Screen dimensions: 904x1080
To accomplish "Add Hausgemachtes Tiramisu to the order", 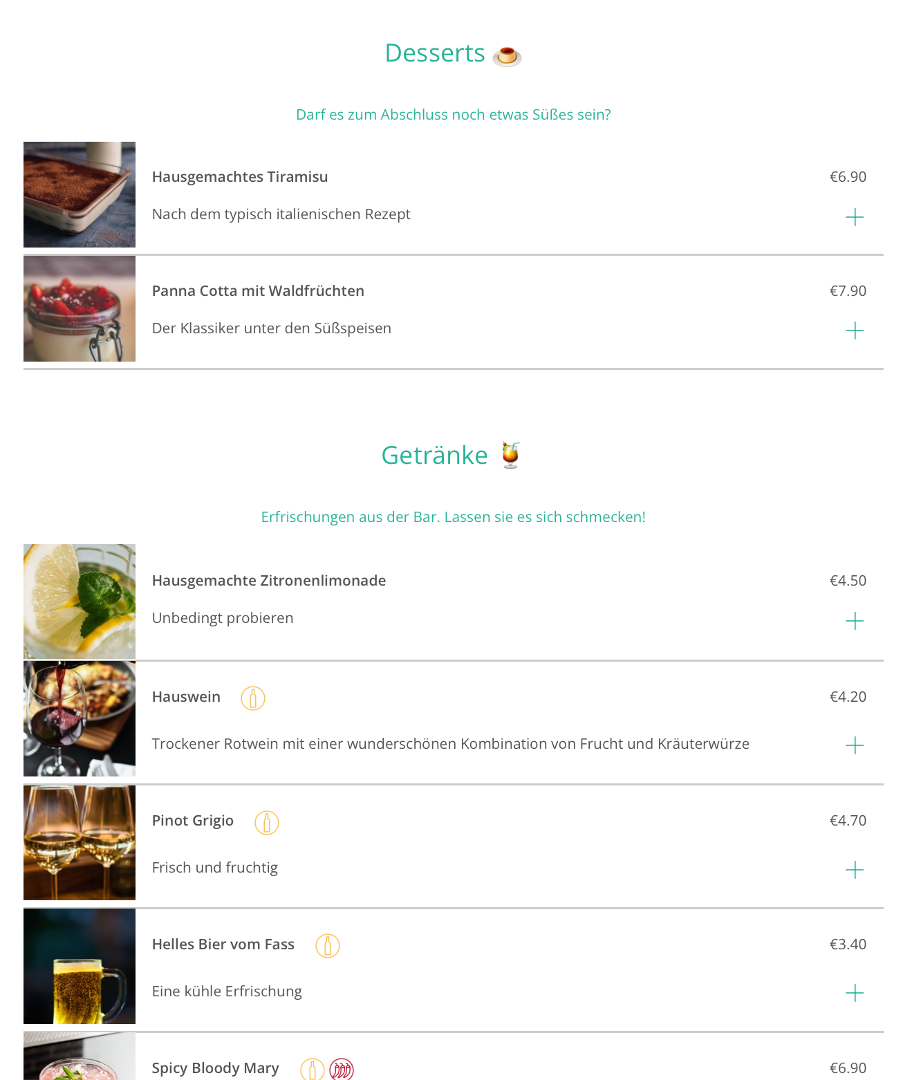I will click(x=854, y=217).
